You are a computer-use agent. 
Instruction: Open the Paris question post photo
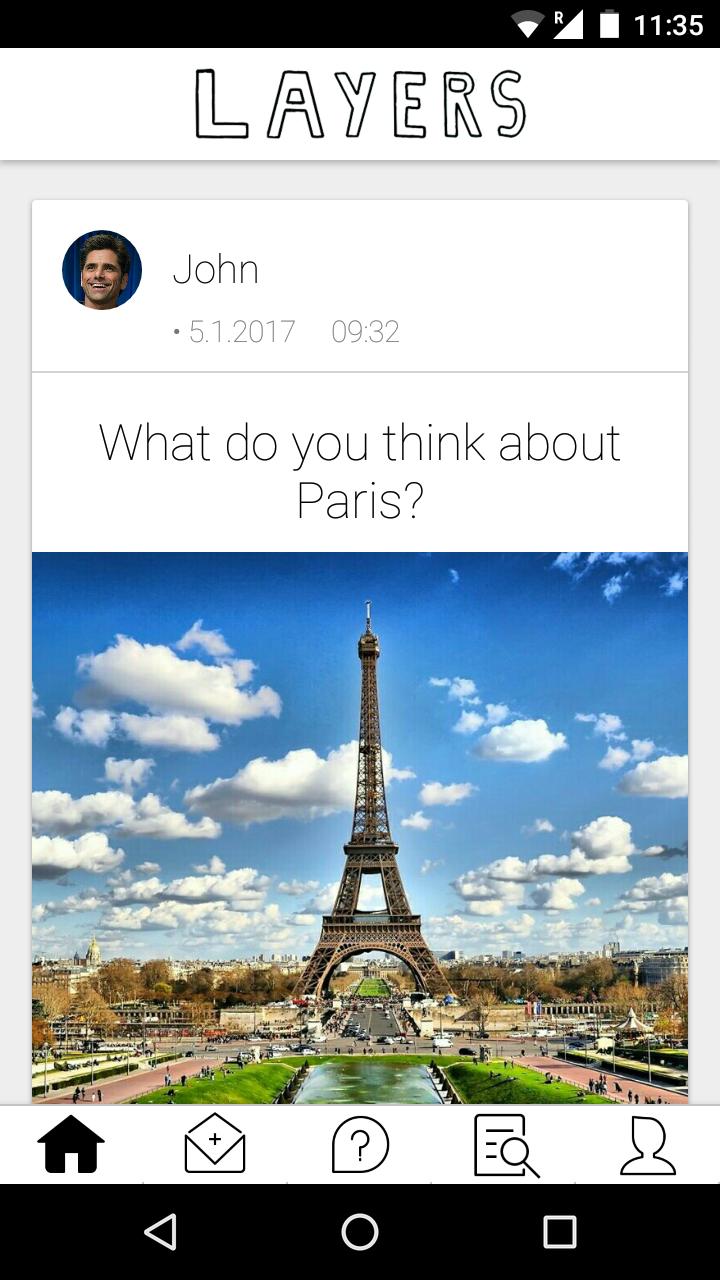[x=360, y=828]
